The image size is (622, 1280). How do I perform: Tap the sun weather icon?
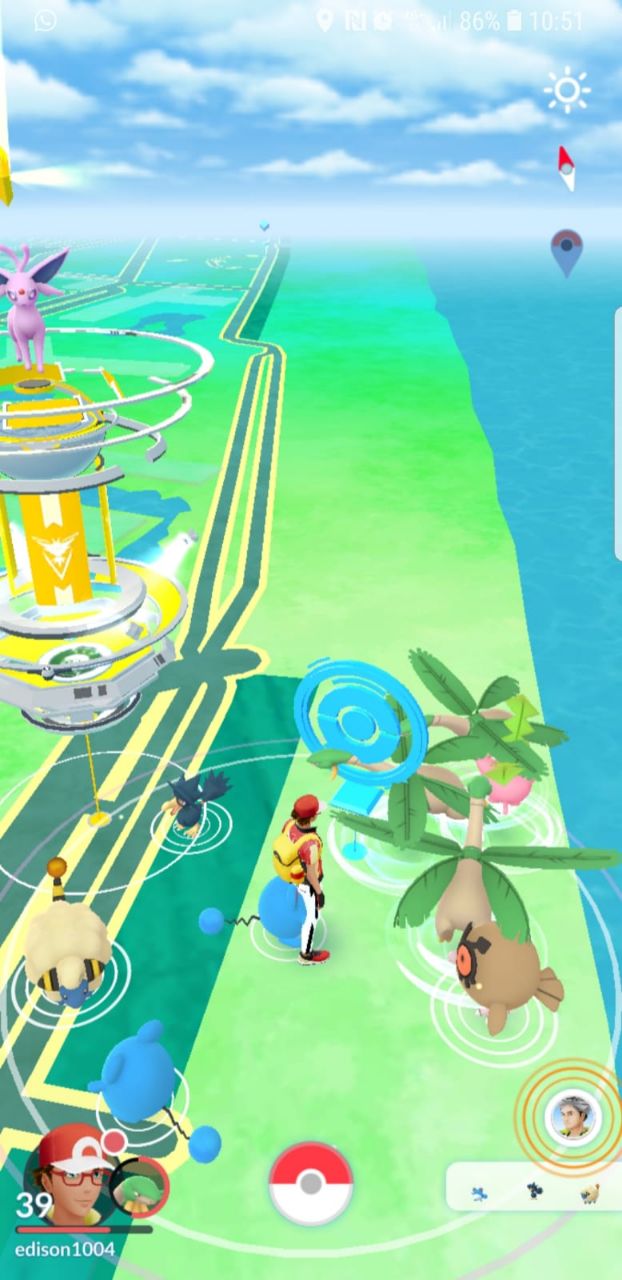point(566,92)
